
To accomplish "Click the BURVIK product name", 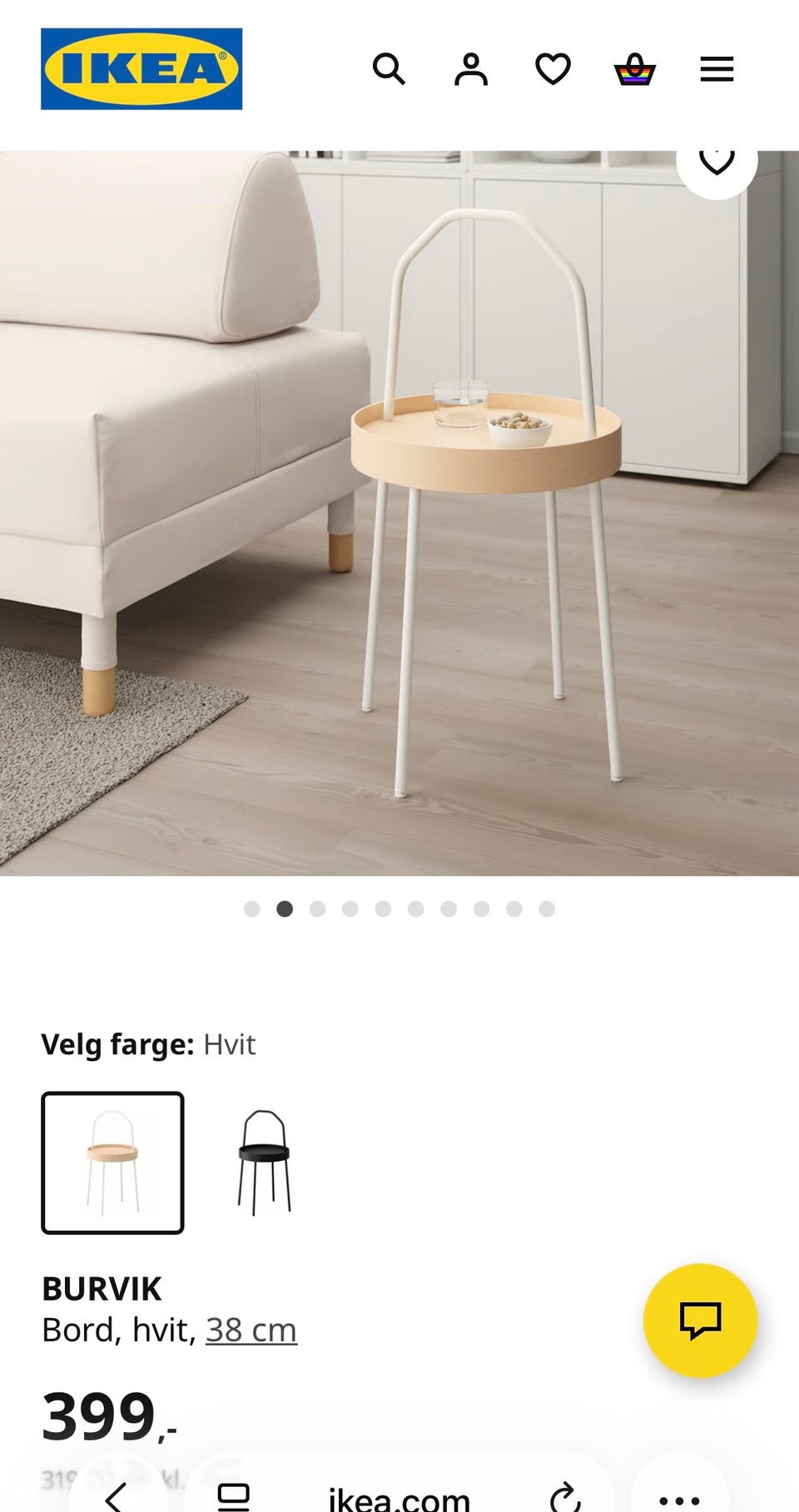I will (x=102, y=1288).
